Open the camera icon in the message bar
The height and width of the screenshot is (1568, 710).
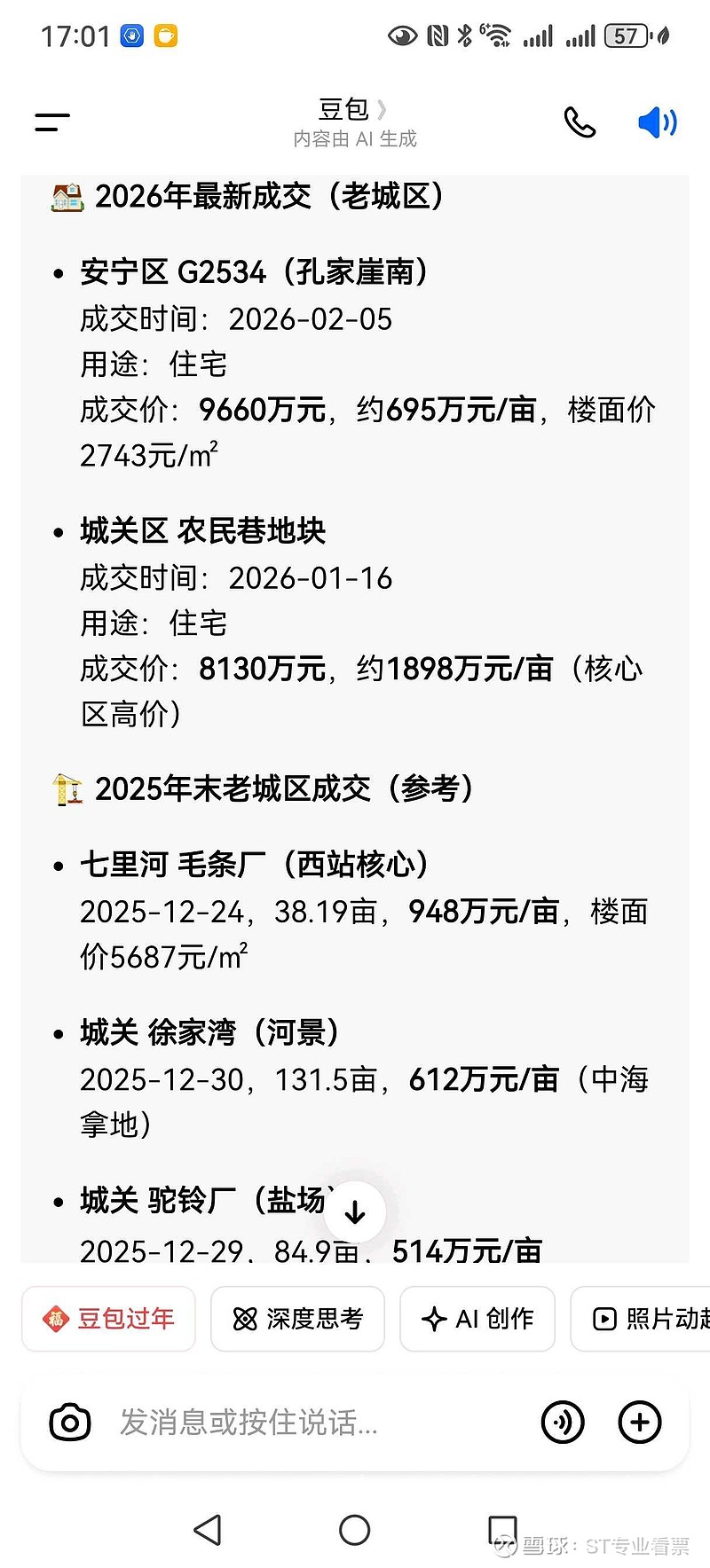(x=69, y=1422)
